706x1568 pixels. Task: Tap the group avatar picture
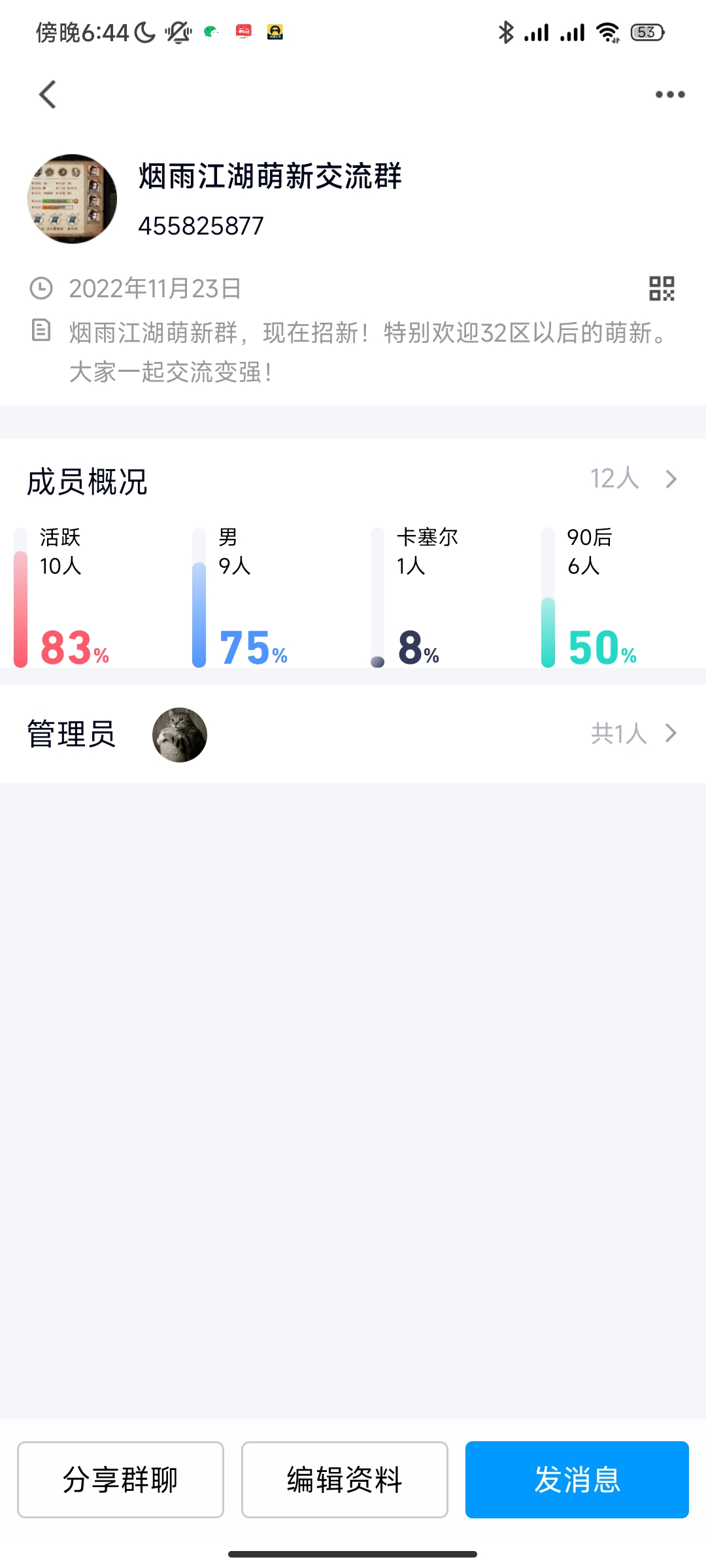[72, 199]
